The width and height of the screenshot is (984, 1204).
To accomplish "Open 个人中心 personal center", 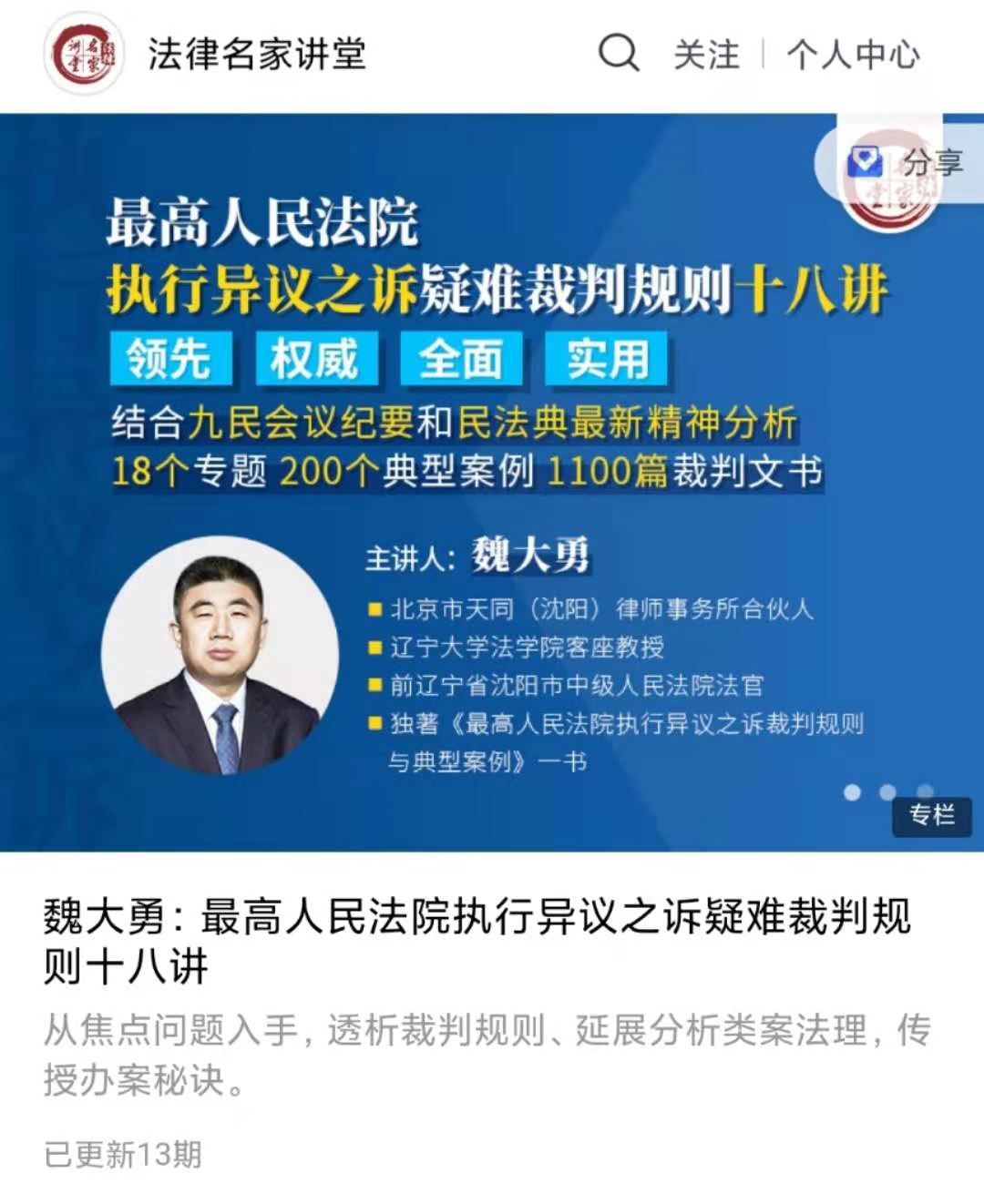I will coord(853,55).
